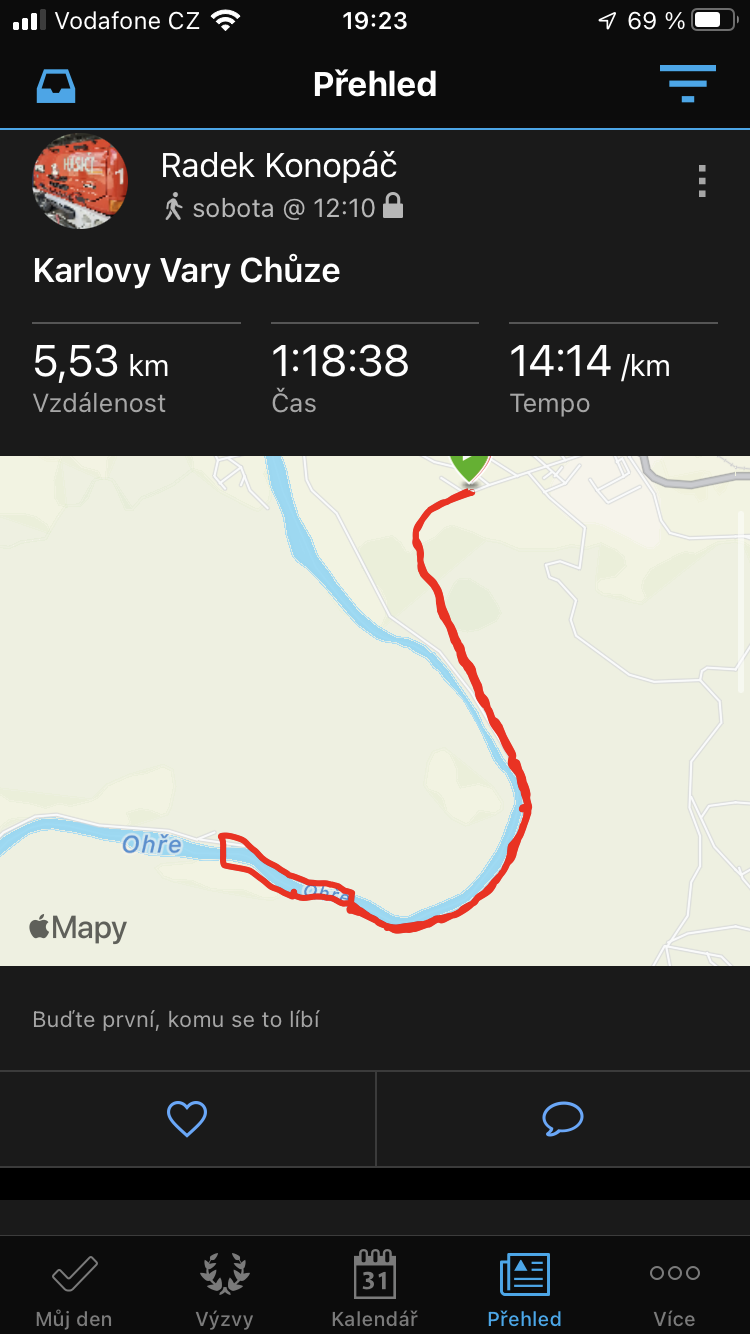
Task: Switch to the Můj den tab
Action: (74, 1288)
